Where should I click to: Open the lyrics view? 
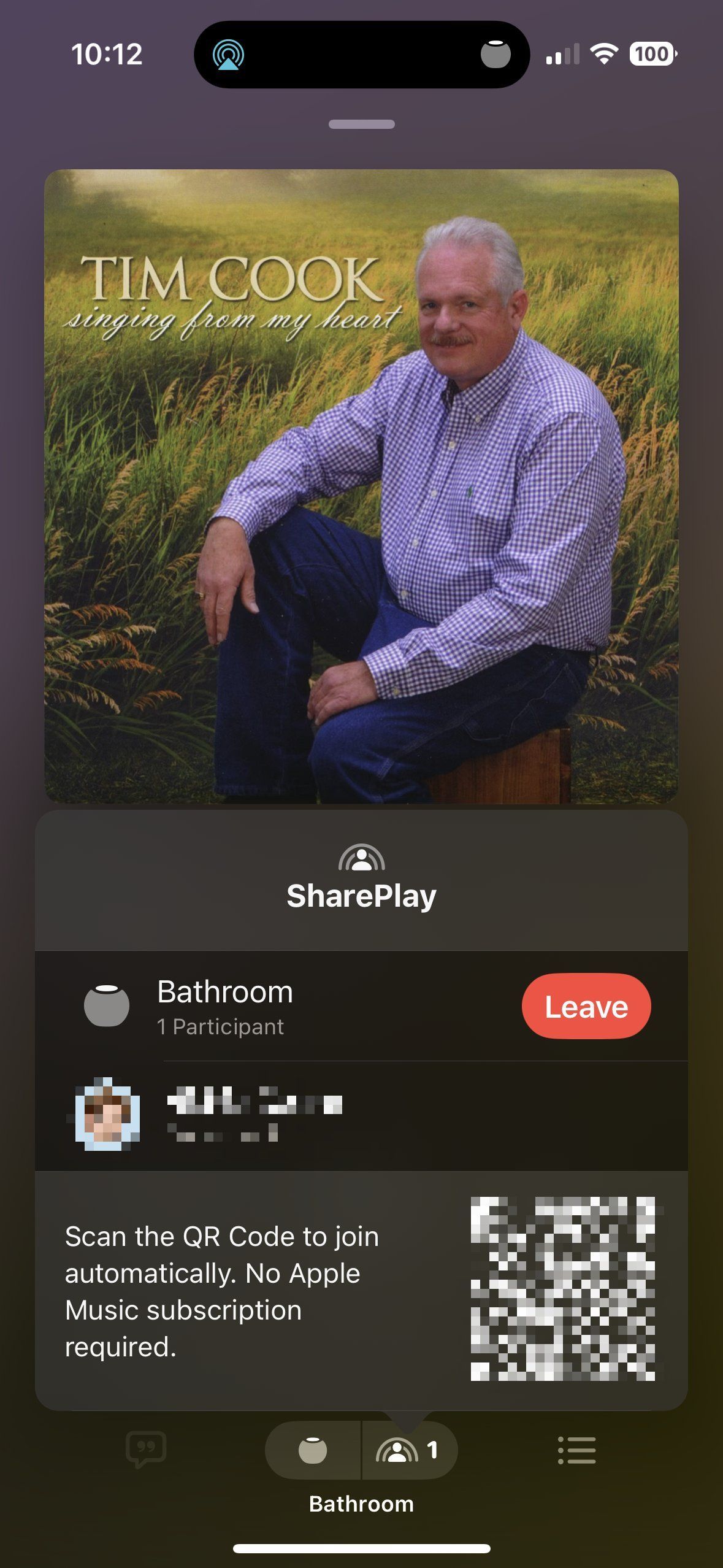(x=146, y=1450)
